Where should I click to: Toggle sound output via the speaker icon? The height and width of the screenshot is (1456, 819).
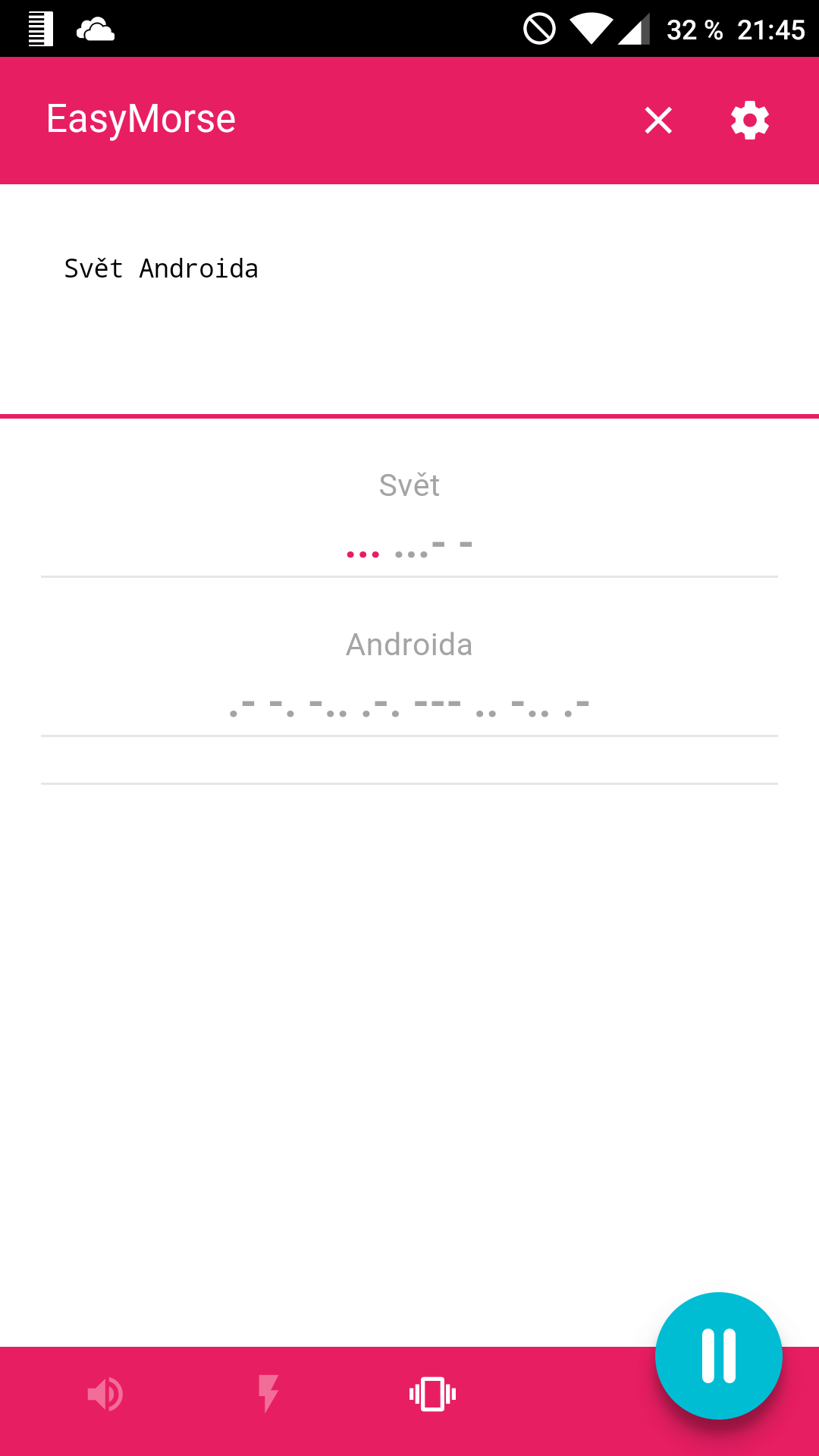[x=105, y=1394]
